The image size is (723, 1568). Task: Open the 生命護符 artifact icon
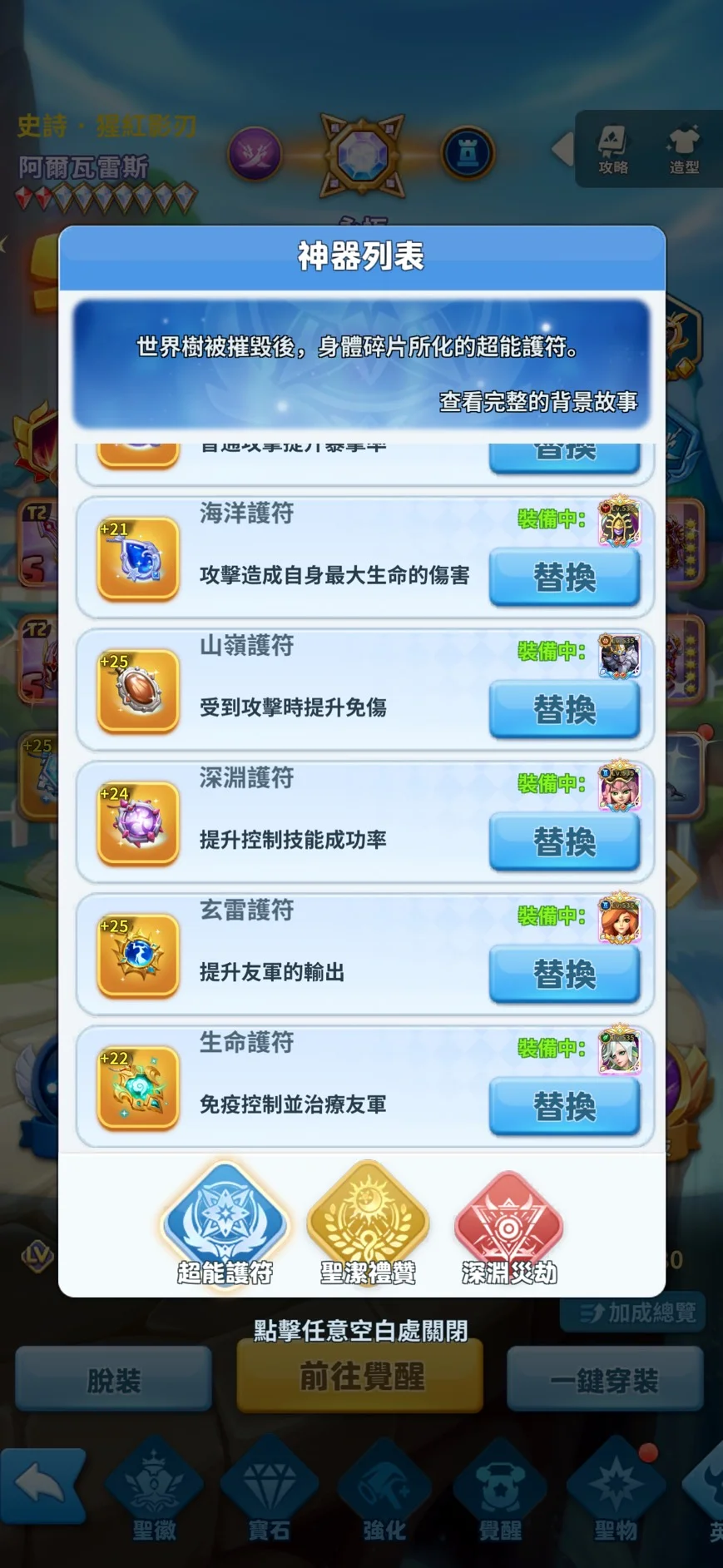point(138,1088)
